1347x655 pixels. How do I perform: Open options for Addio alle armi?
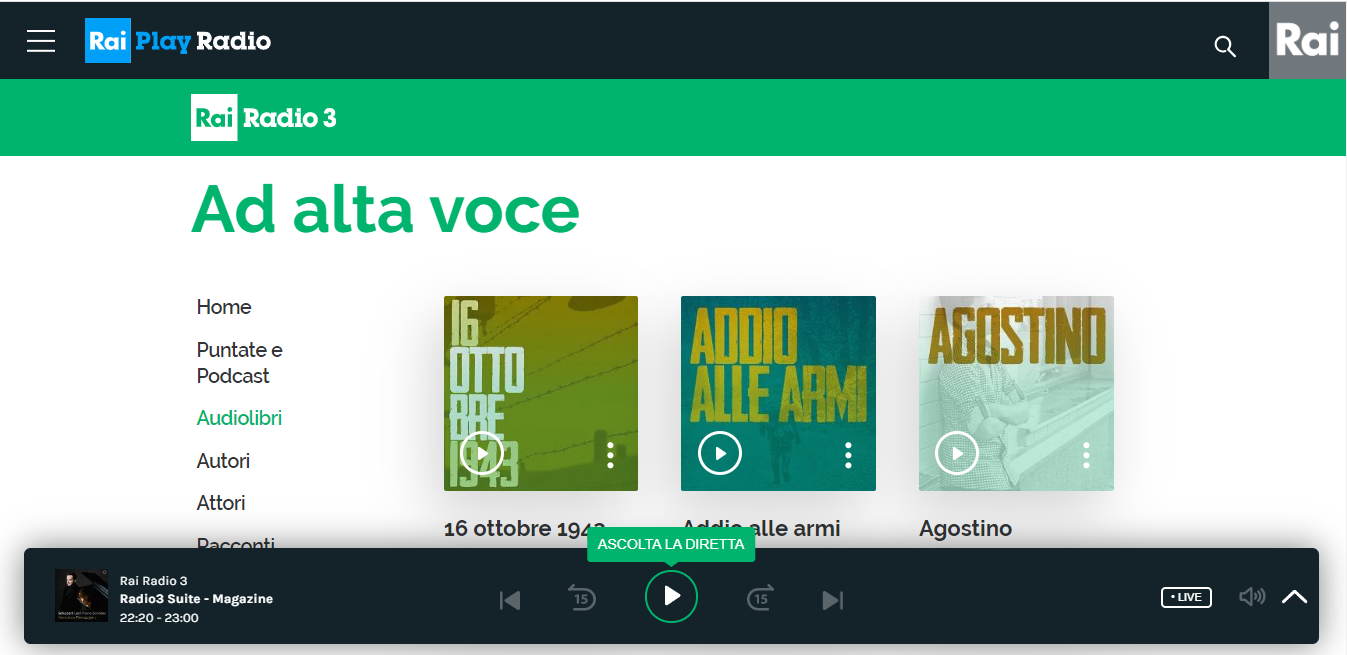848,455
